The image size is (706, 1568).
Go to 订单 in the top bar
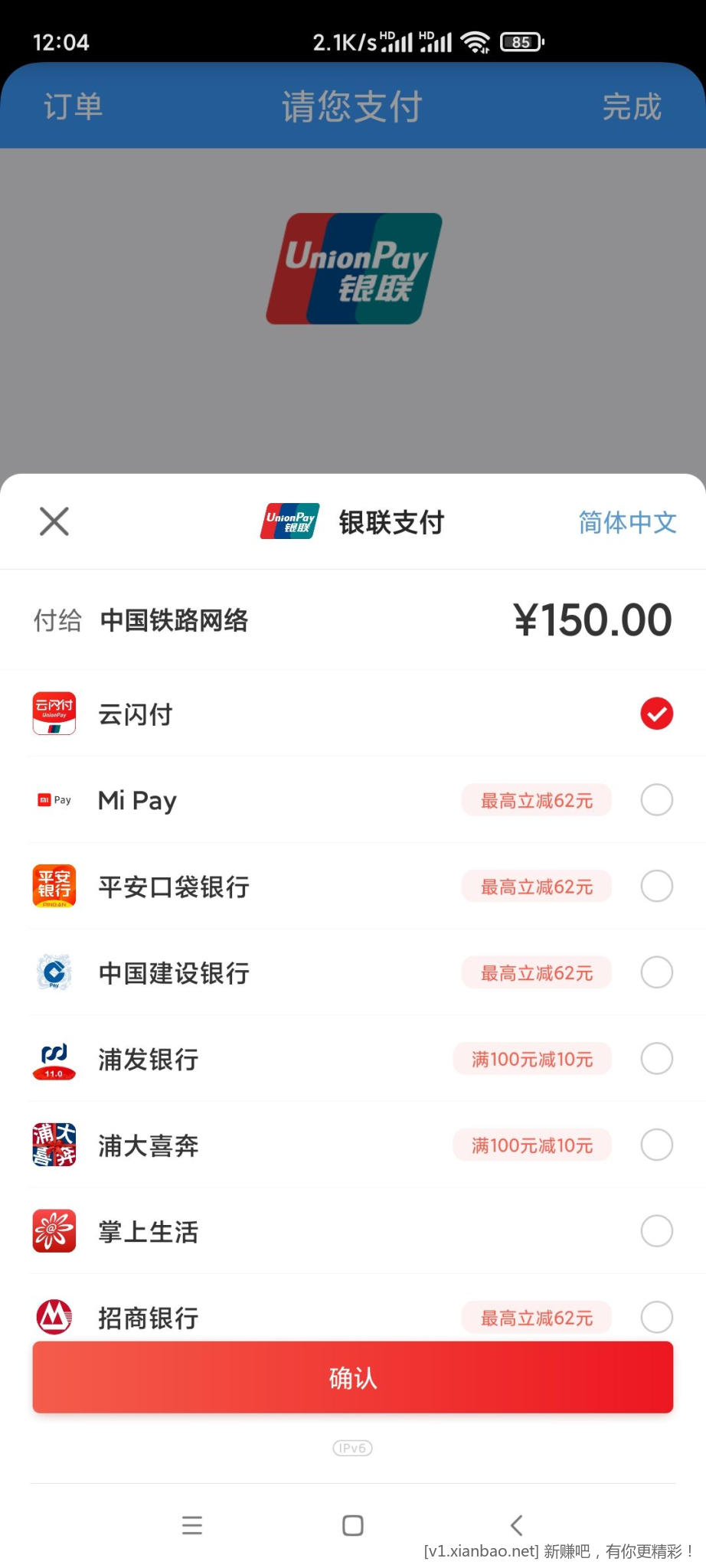pos(74,106)
